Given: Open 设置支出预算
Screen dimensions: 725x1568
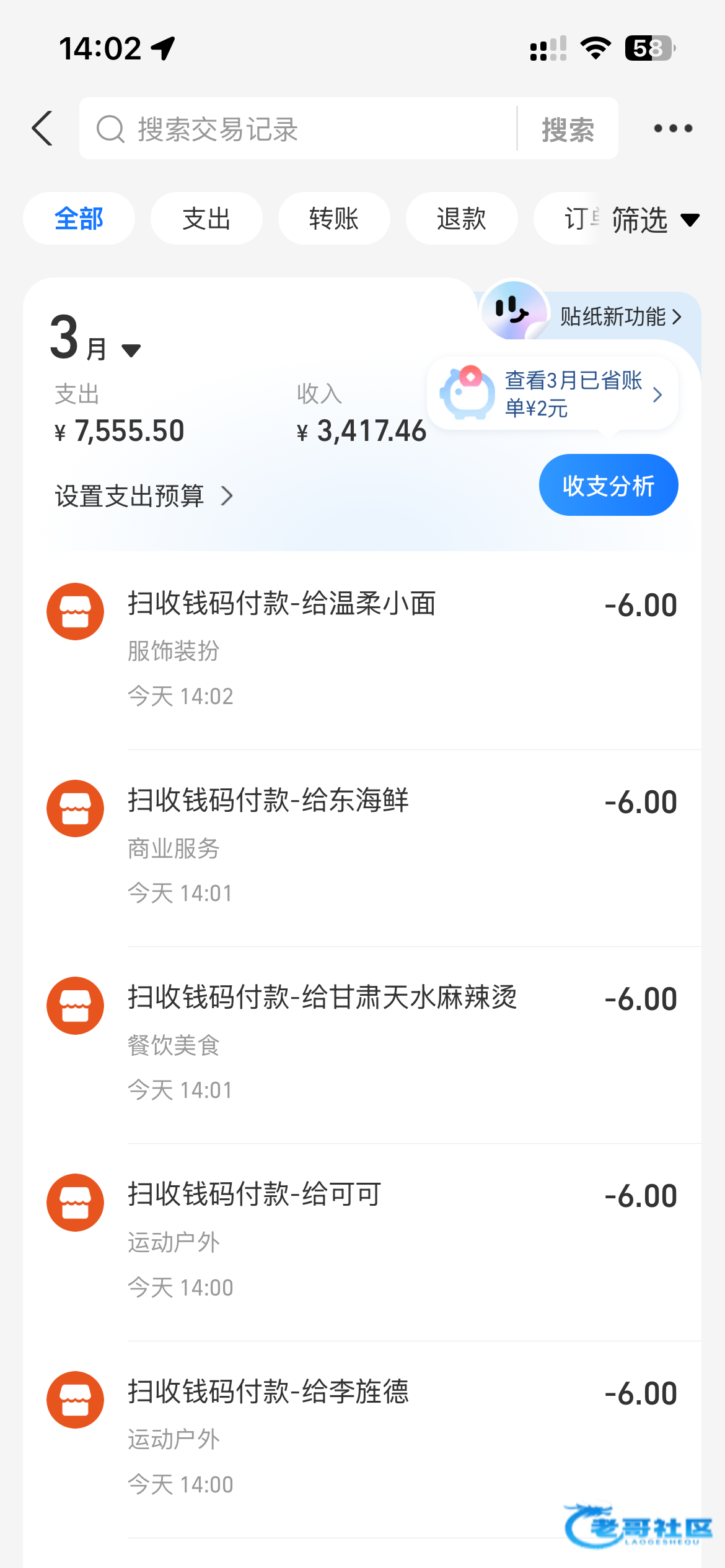Looking at the screenshot, I should click(144, 496).
